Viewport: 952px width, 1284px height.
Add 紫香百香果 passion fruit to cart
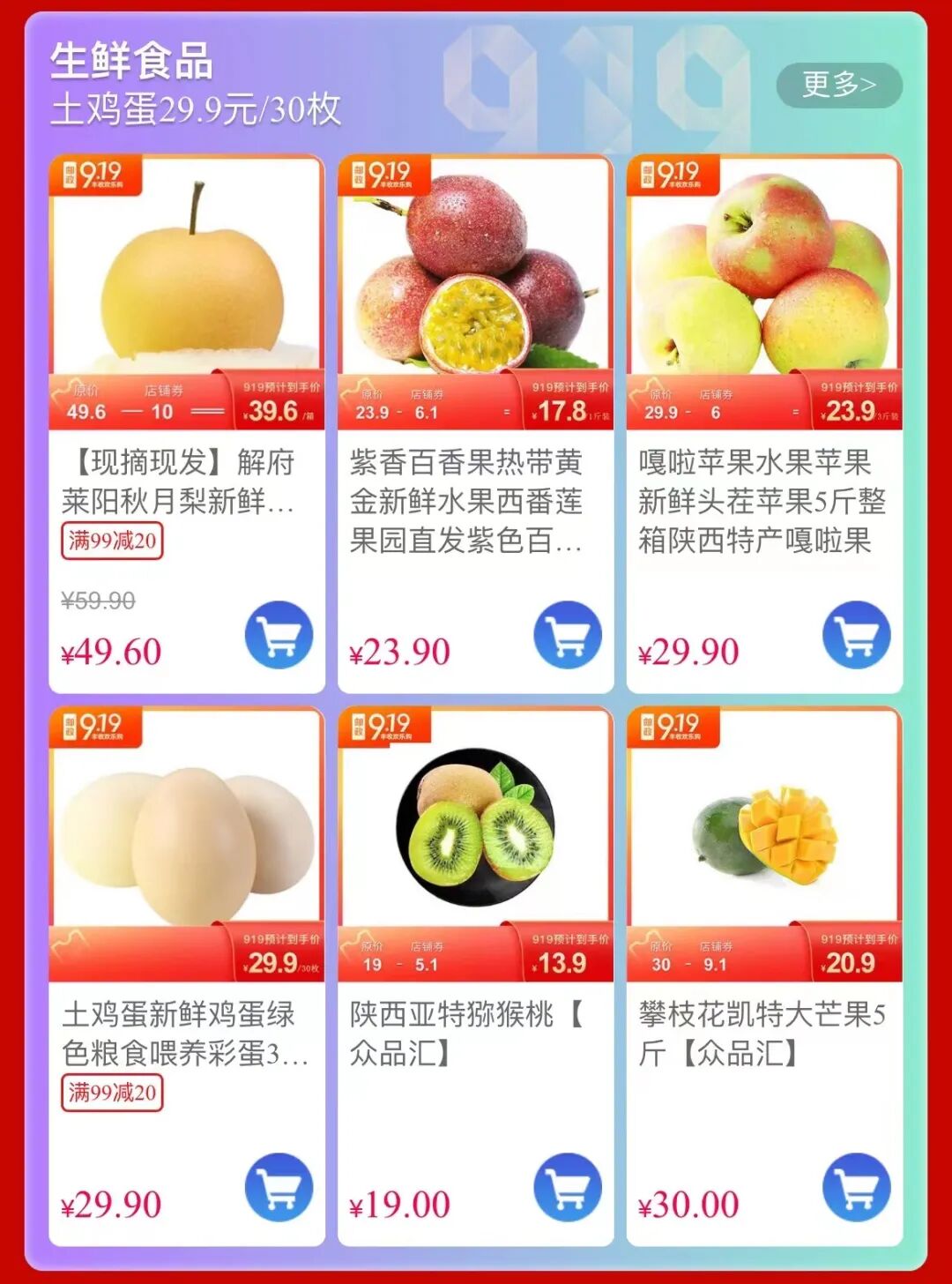[568, 635]
